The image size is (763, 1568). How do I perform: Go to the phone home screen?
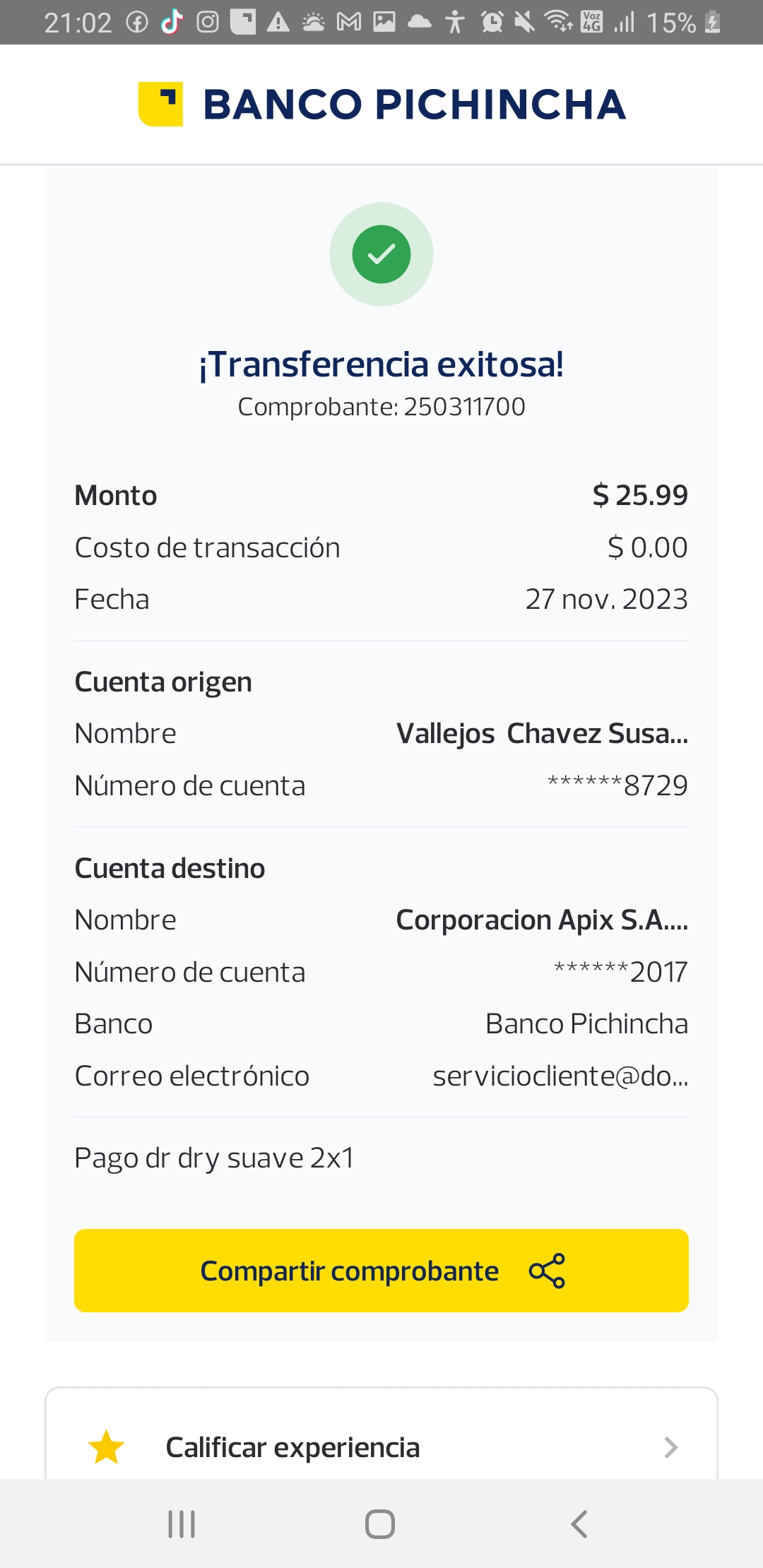tap(380, 1524)
